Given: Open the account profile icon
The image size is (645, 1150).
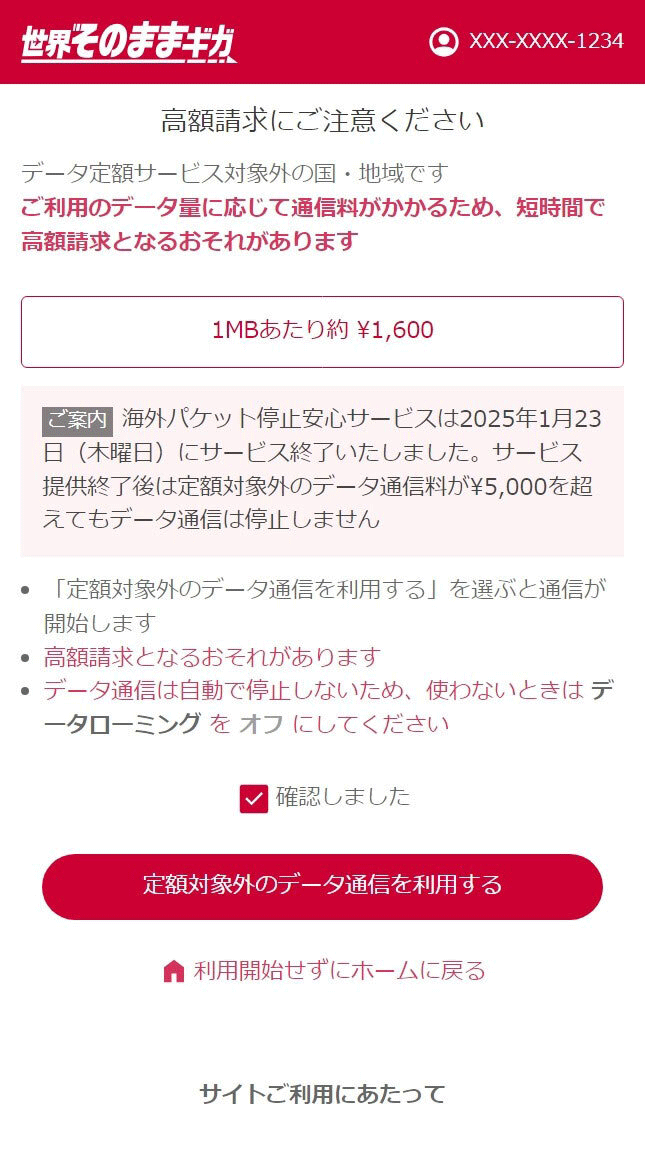Looking at the screenshot, I should (x=443, y=41).
